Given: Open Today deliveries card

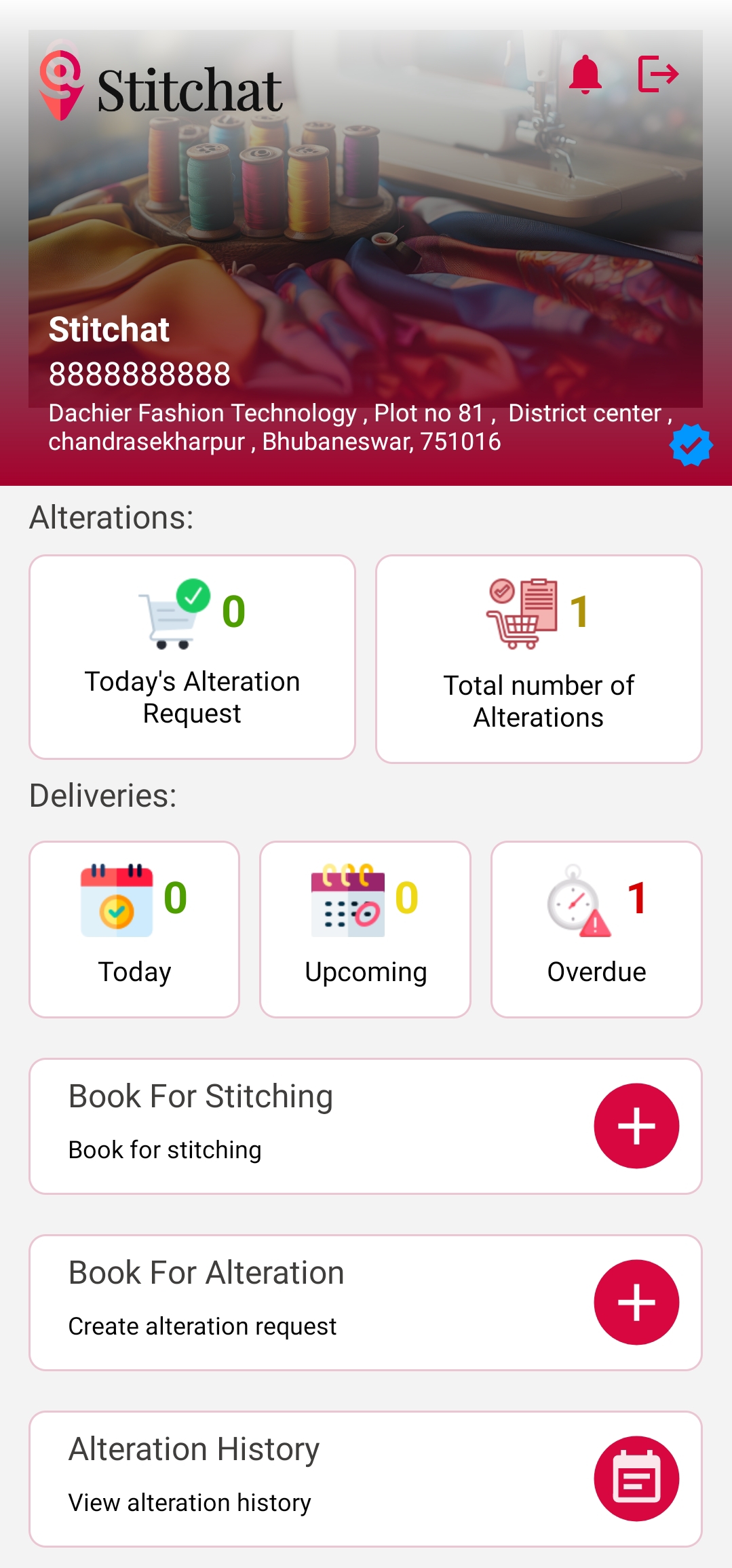Looking at the screenshot, I should pyautogui.click(x=134, y=929).
